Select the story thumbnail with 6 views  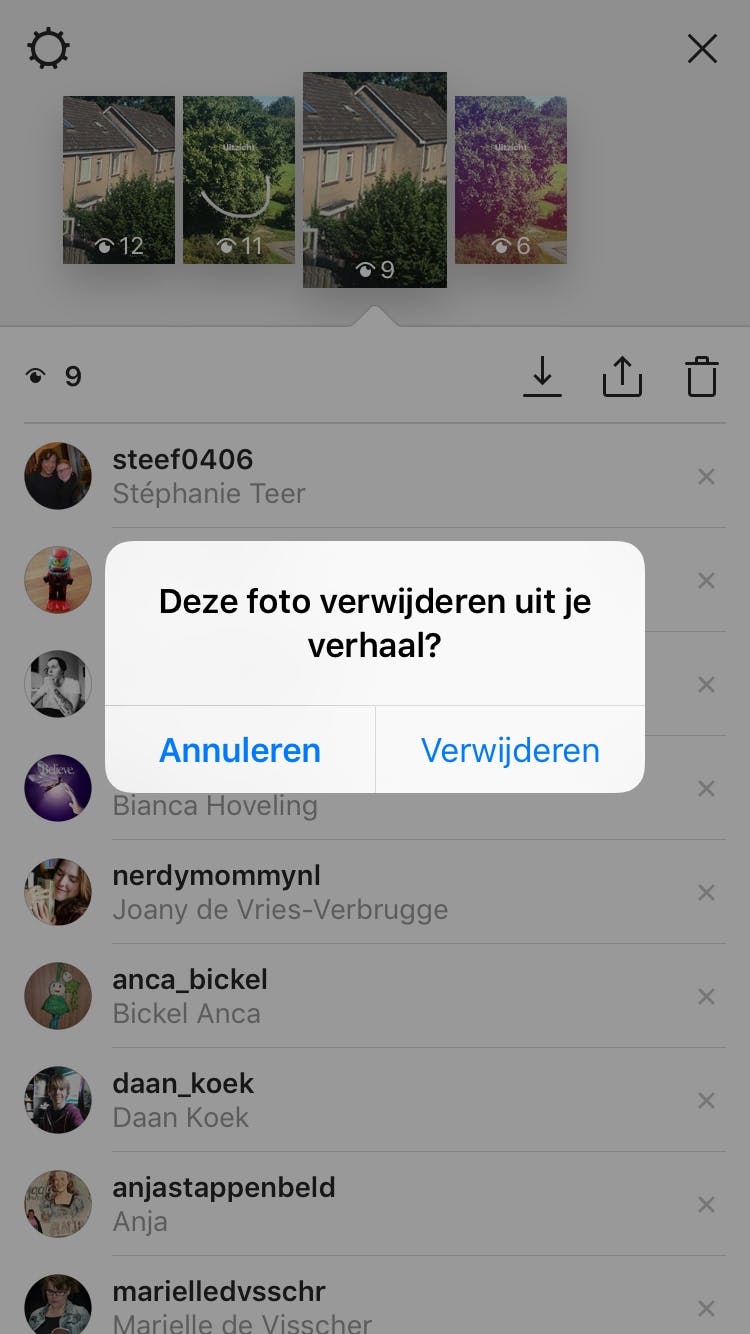[x=511, y=180]
